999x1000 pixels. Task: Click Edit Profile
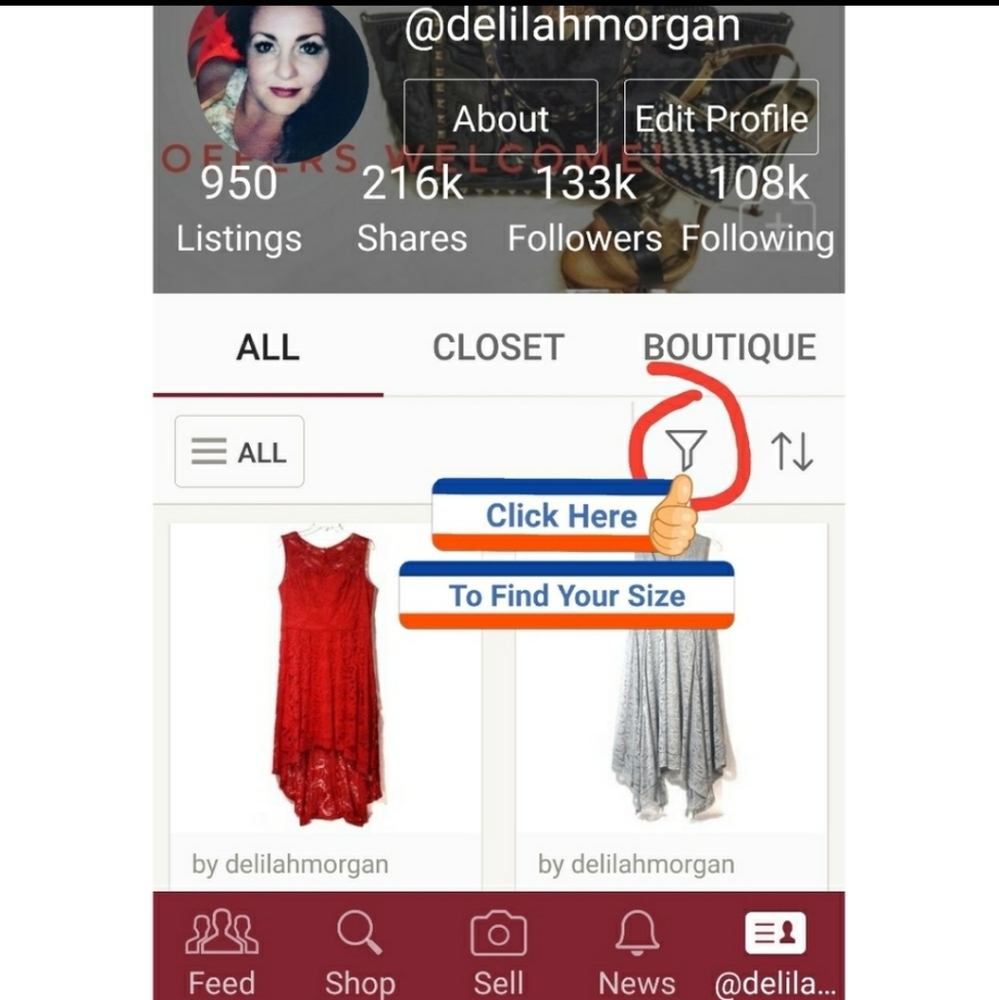721,117
